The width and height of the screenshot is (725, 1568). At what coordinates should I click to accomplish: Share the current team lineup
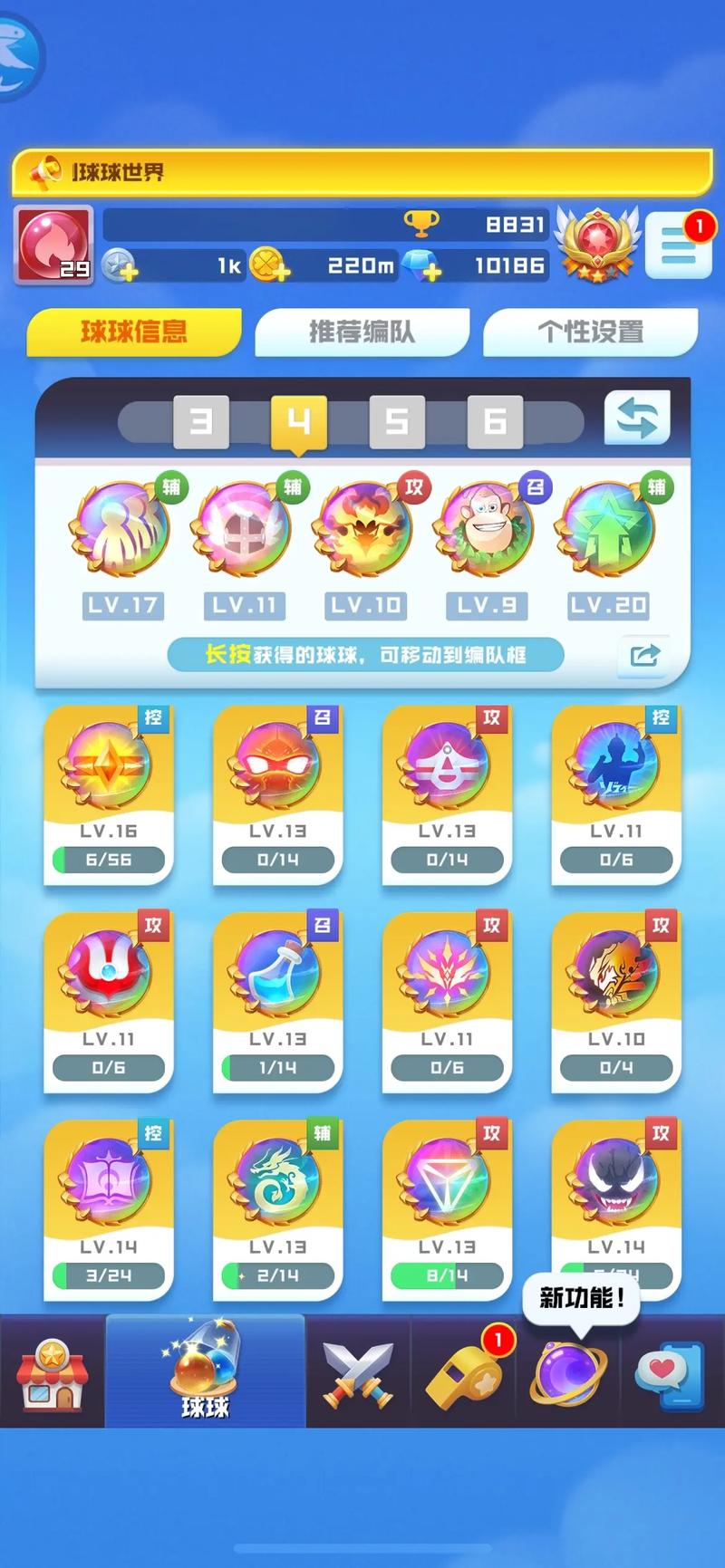point(644,654)
